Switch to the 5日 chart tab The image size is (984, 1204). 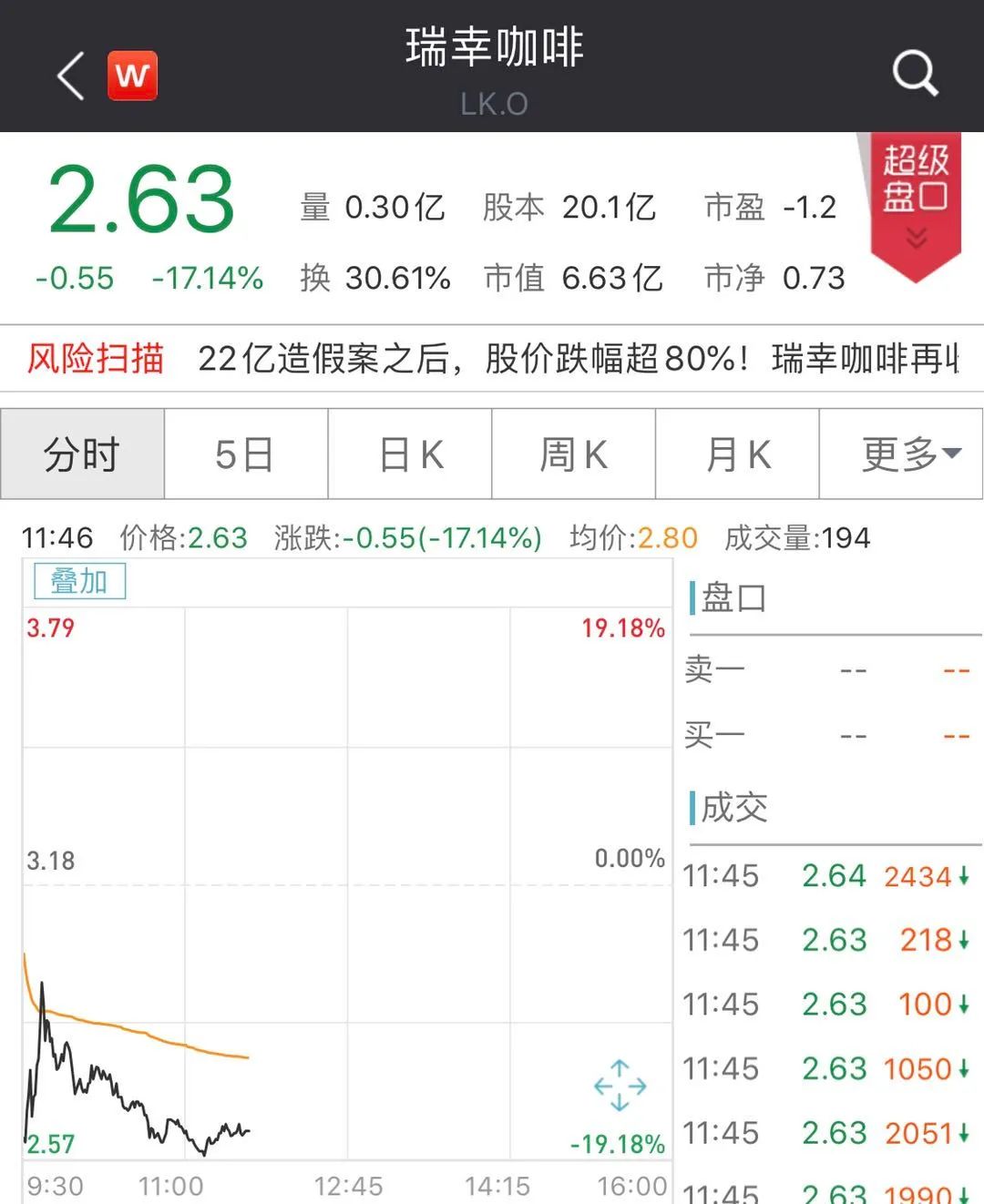[245, 454]
